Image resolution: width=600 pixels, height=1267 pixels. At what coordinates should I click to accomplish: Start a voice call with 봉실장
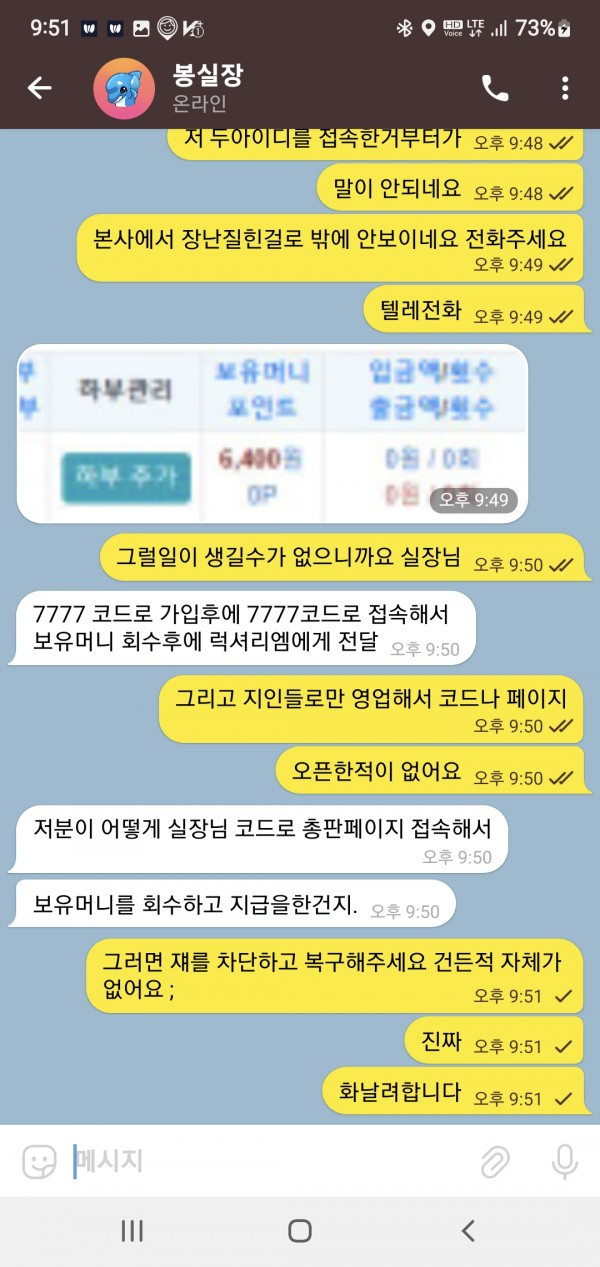point(494,88)
